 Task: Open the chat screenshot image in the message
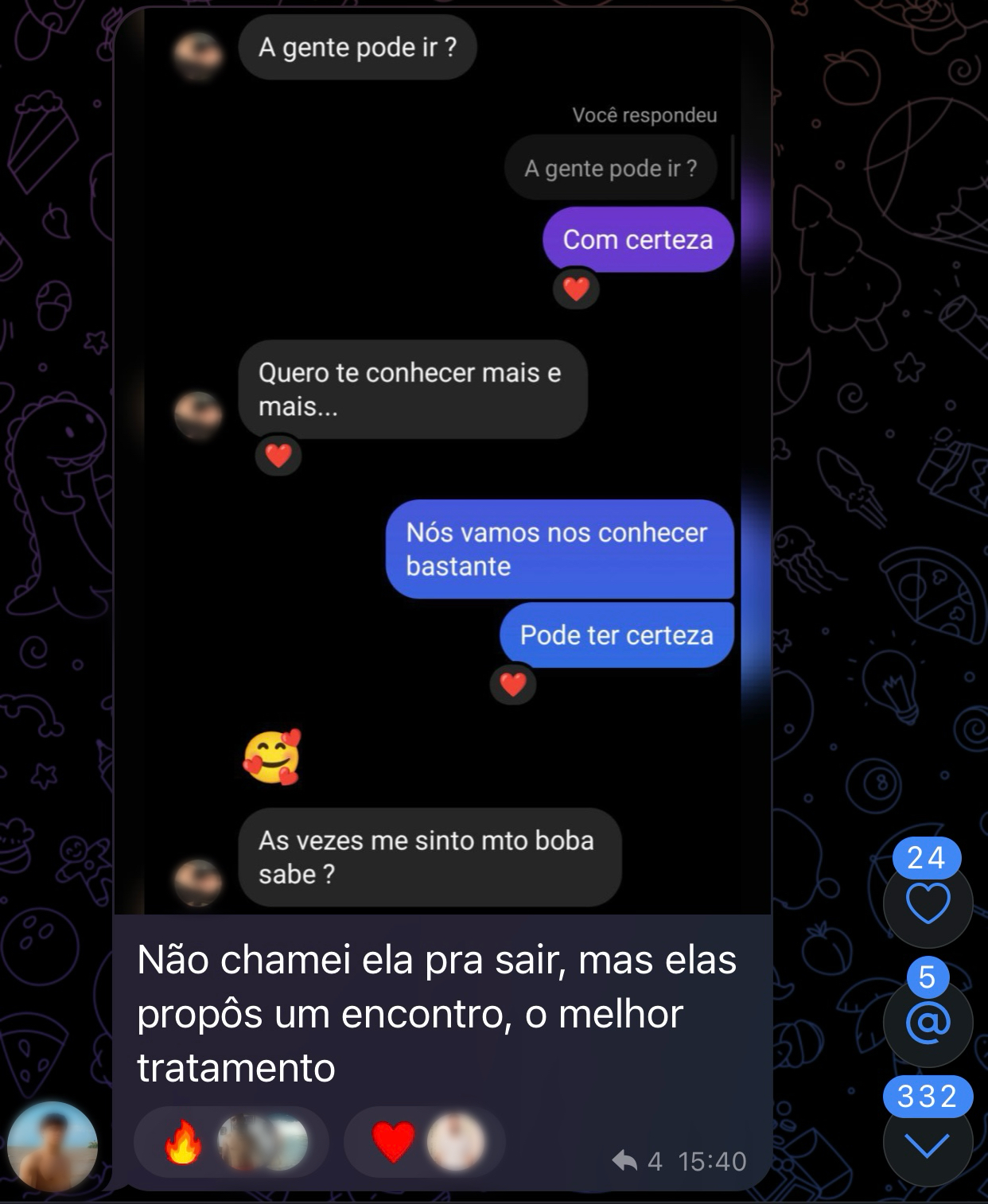click(x=442, y=461)
